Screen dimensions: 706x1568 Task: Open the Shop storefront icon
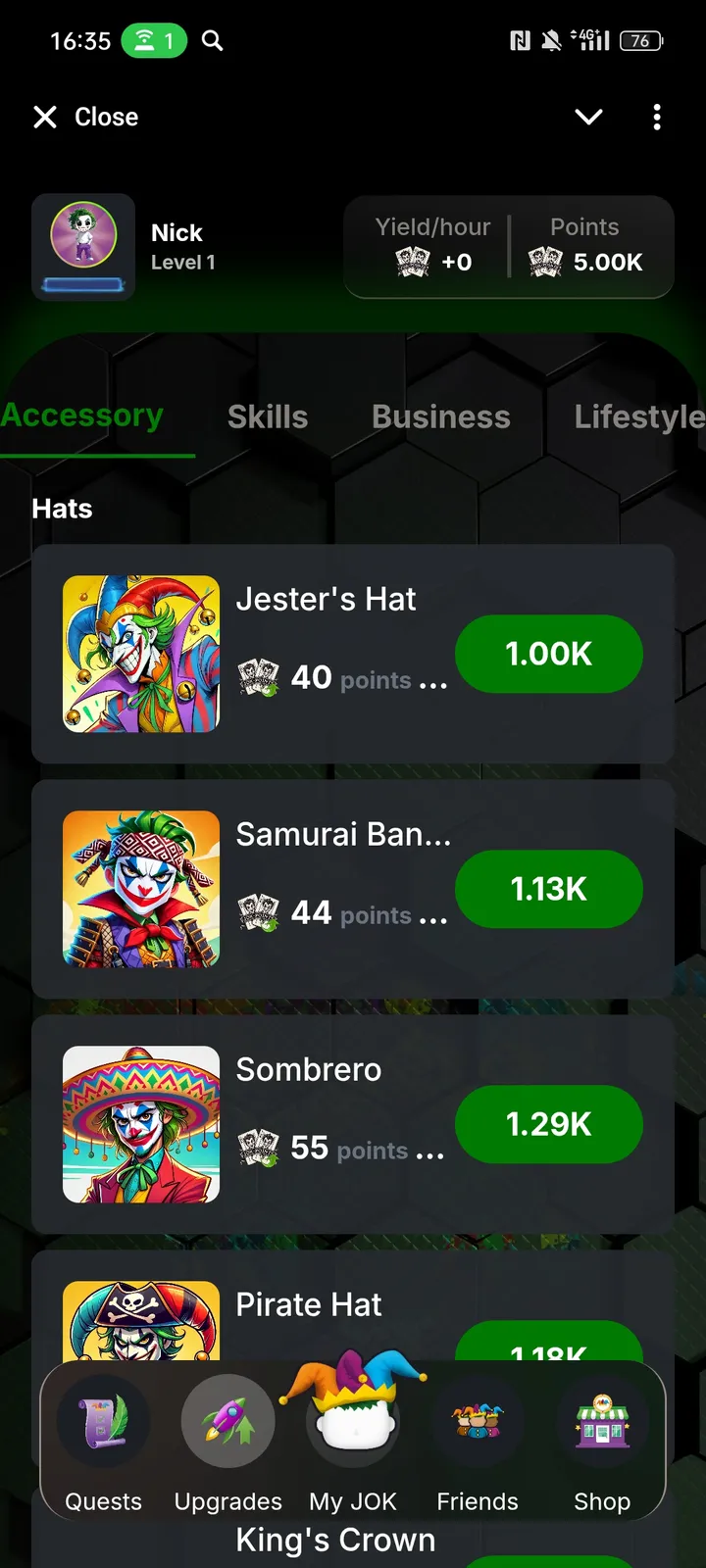(x=602, y=1421)
